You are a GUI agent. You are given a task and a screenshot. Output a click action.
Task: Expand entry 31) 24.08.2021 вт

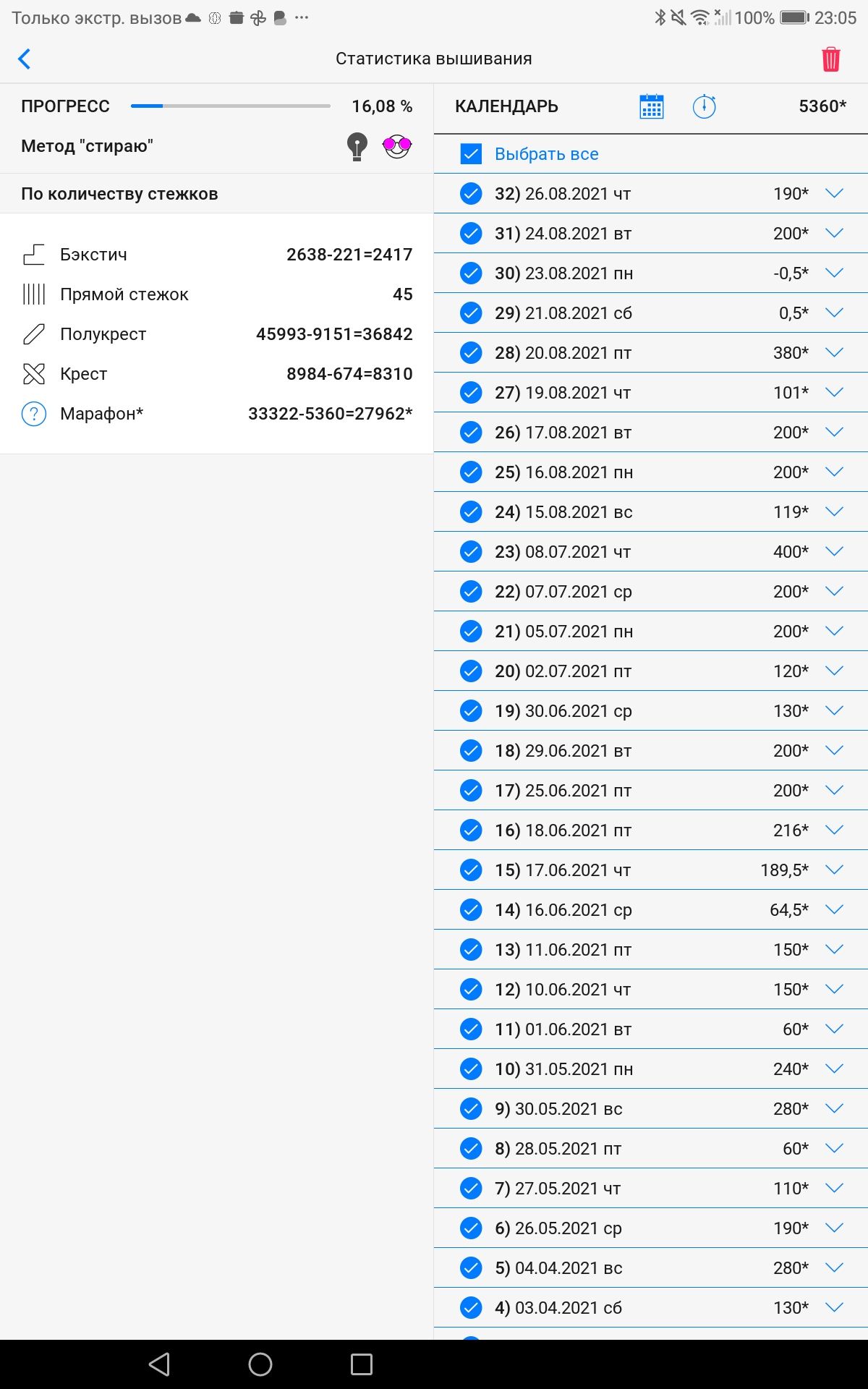(x=834, y=234)
